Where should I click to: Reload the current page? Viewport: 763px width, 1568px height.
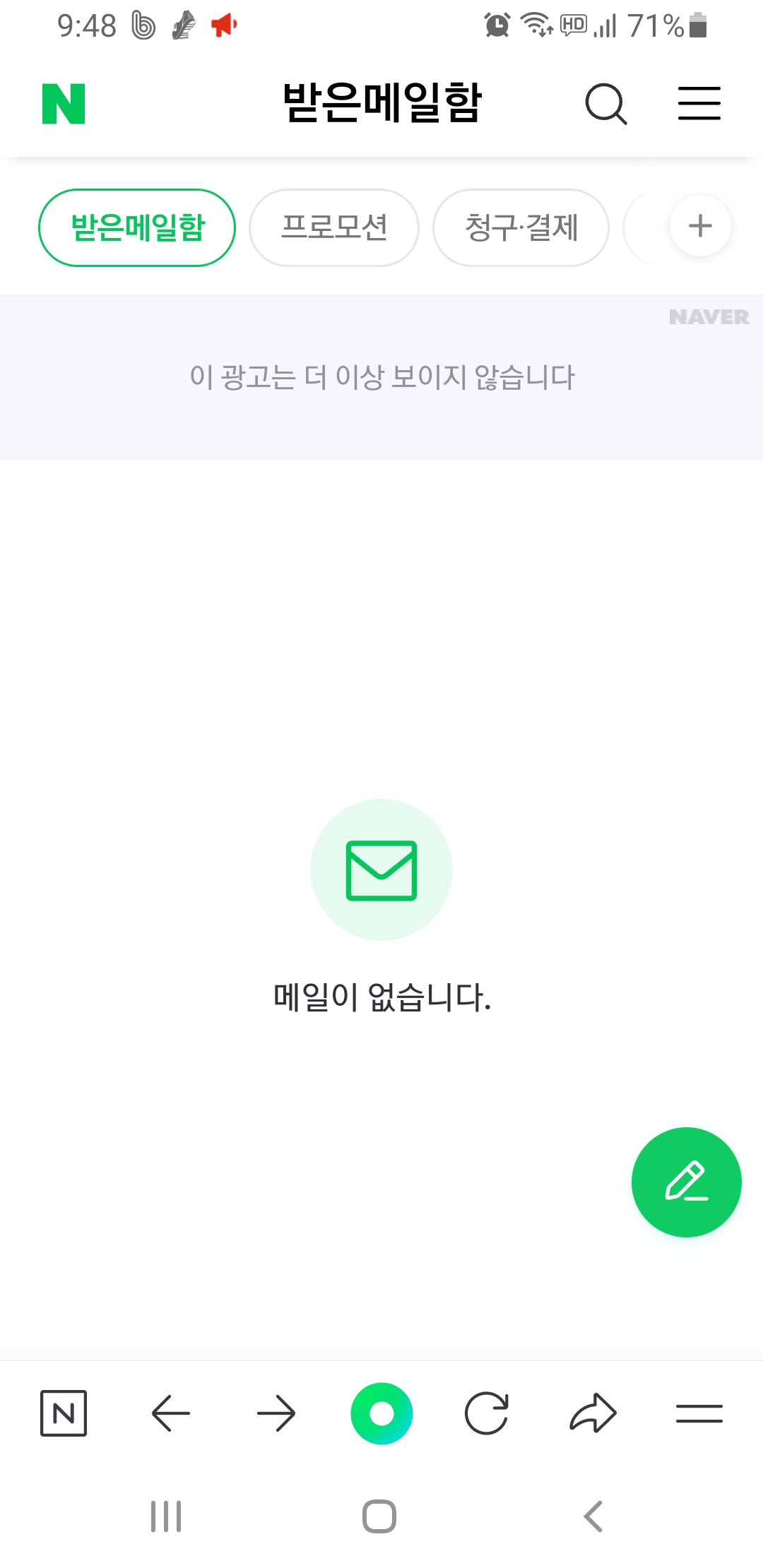[x=487, y=1413]
